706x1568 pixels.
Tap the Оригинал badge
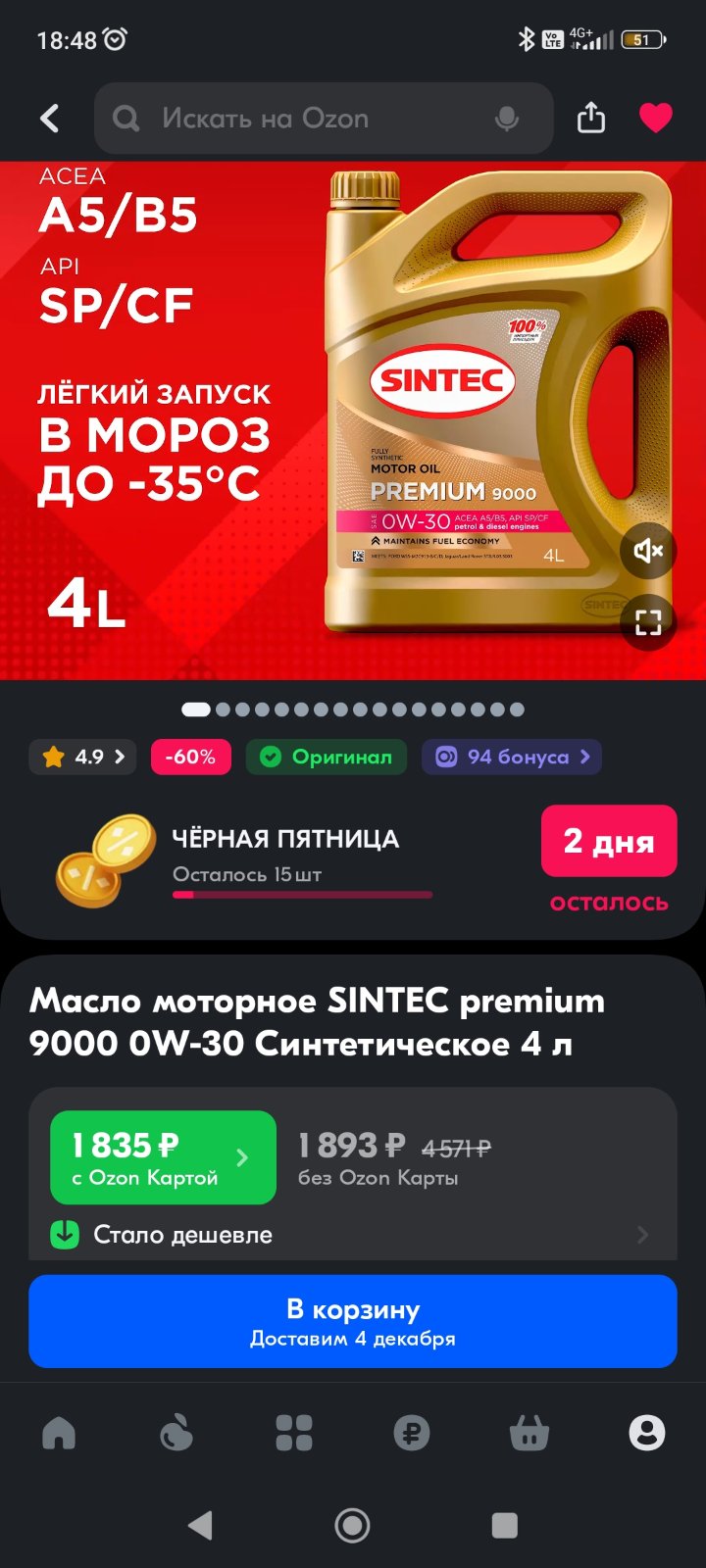click(327, 757)
